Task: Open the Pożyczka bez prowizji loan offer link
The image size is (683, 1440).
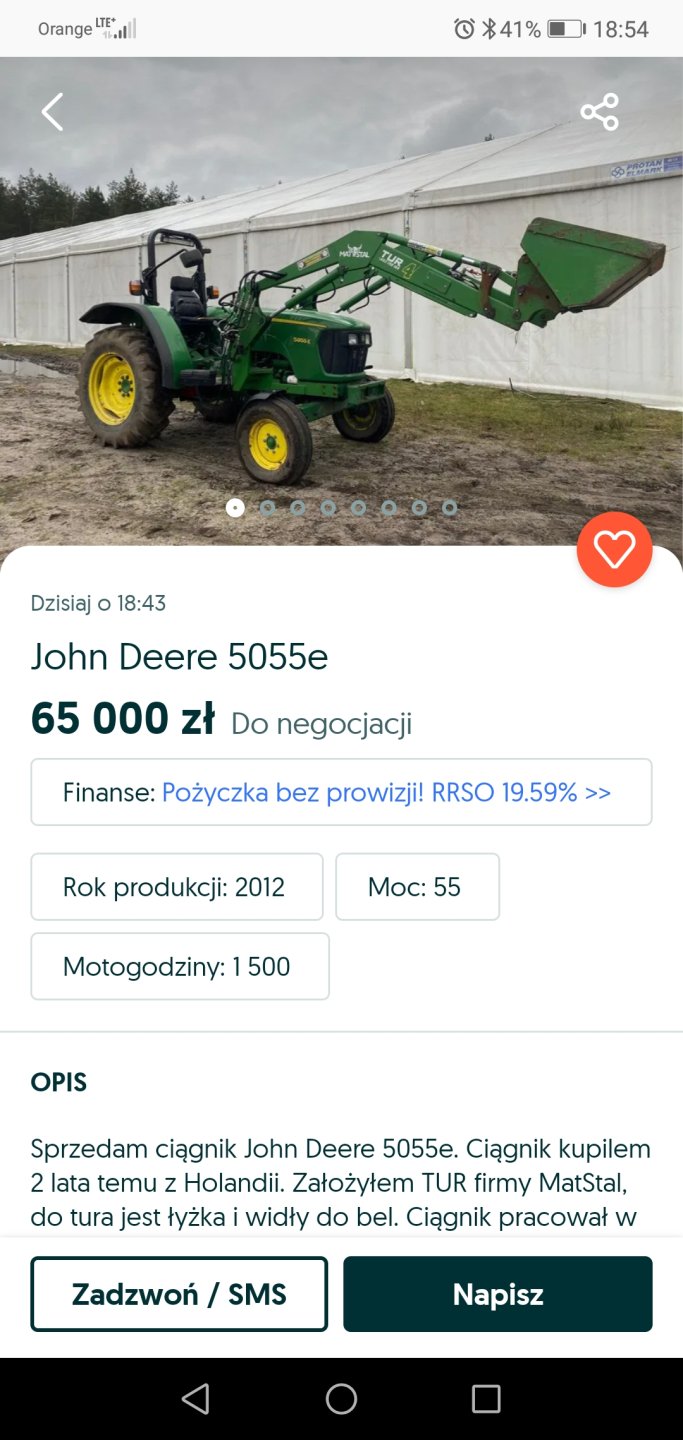Action: coord(386,793)
